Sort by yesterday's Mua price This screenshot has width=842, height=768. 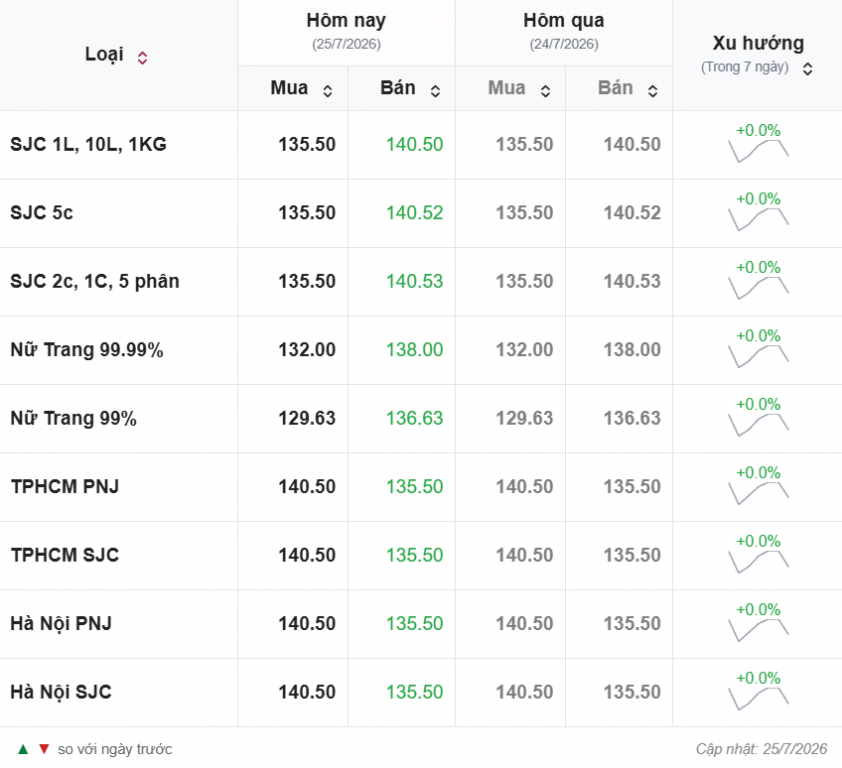(546, 91)
